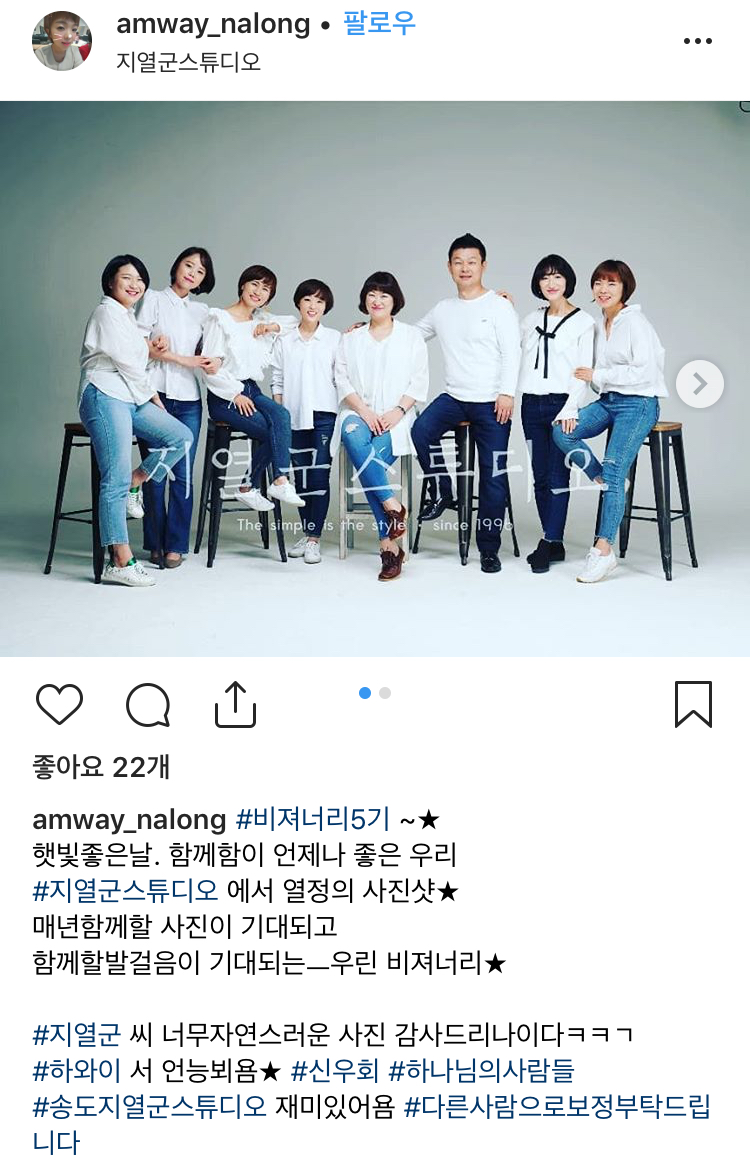The image size is (750, 1168).
Task: Share this post
Action: (x=236, y=704)
